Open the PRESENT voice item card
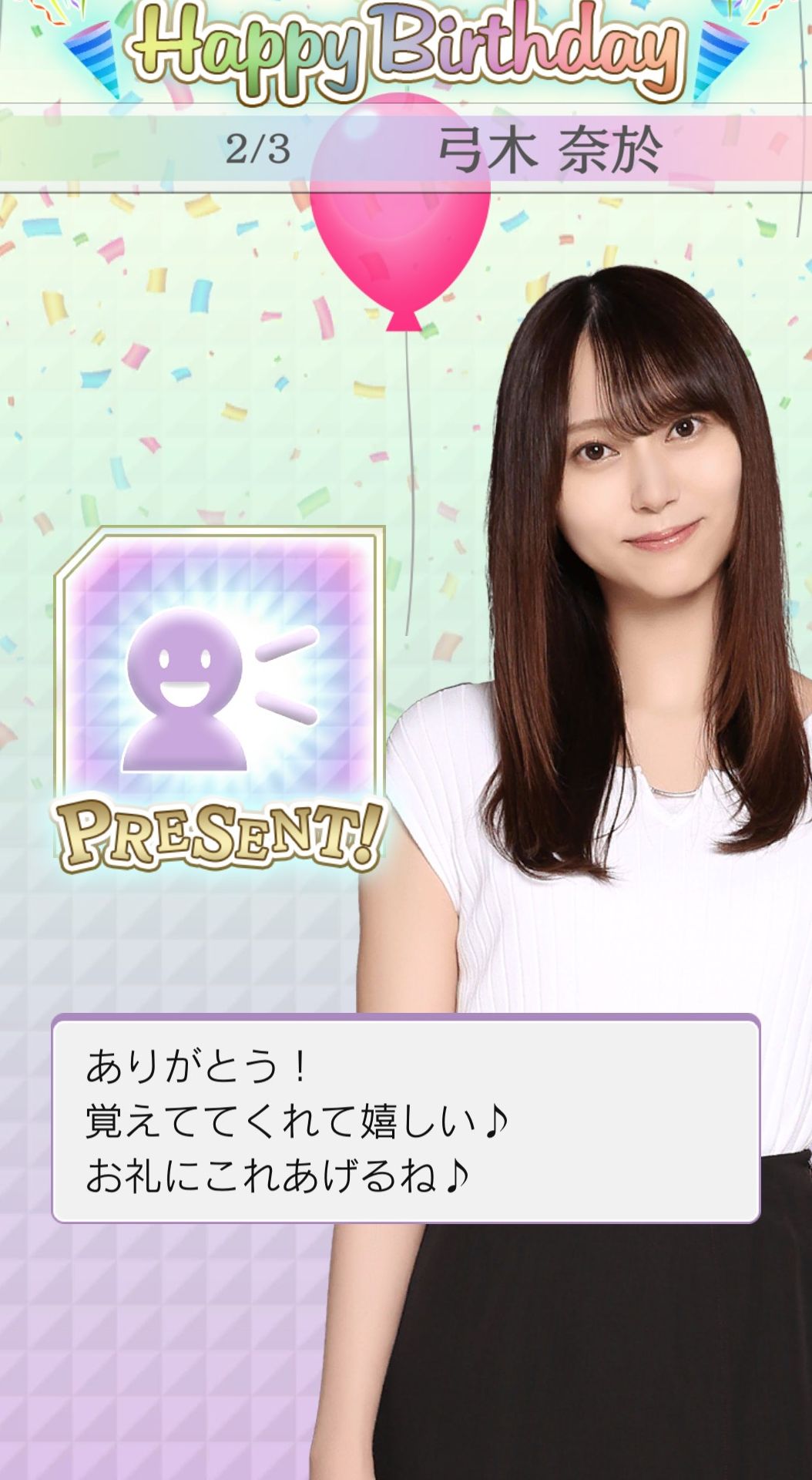Screen dimensions: 812x1480 pyautogui.click(x=220, y=698)
